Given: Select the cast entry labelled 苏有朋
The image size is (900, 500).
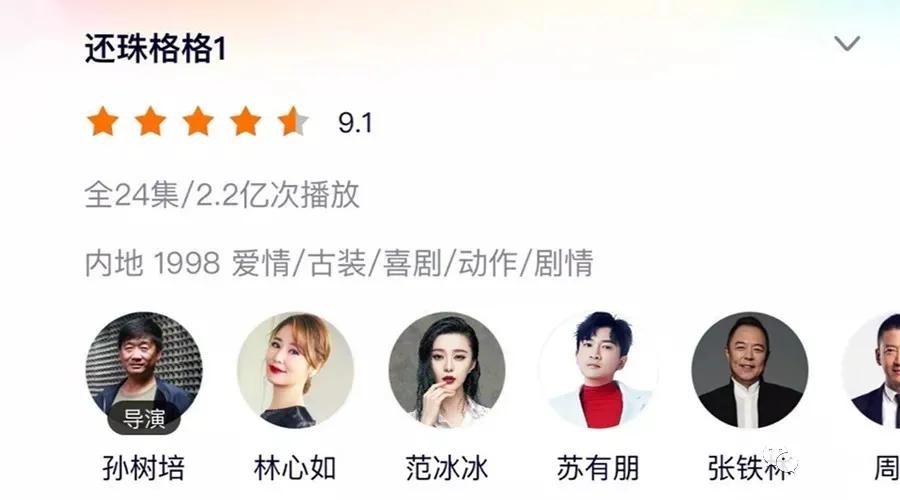Looking at the screenshot, I should click(x=598, y=371).
